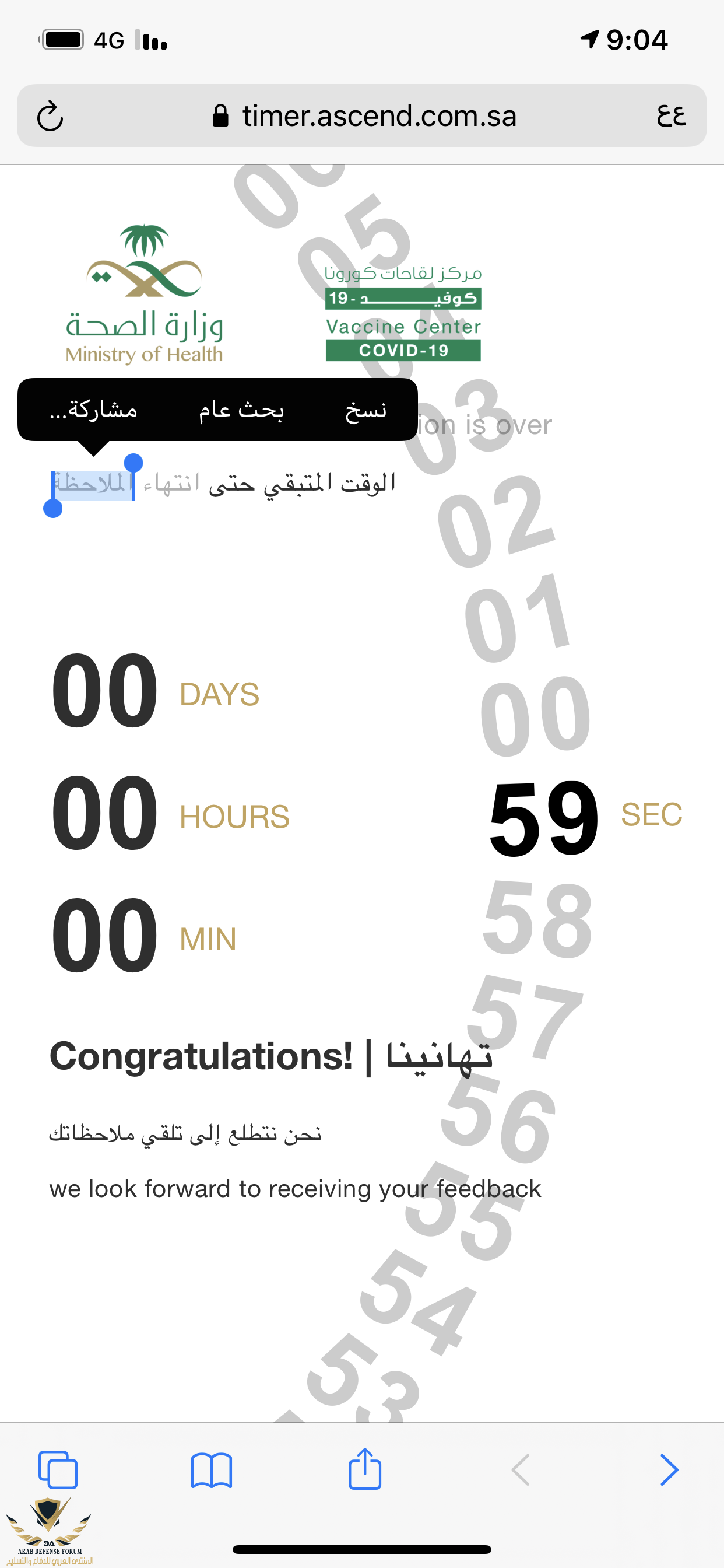The image size is (724, 1568).
Task: Reload the page with the refresh icon
Action: coord(50,116)
